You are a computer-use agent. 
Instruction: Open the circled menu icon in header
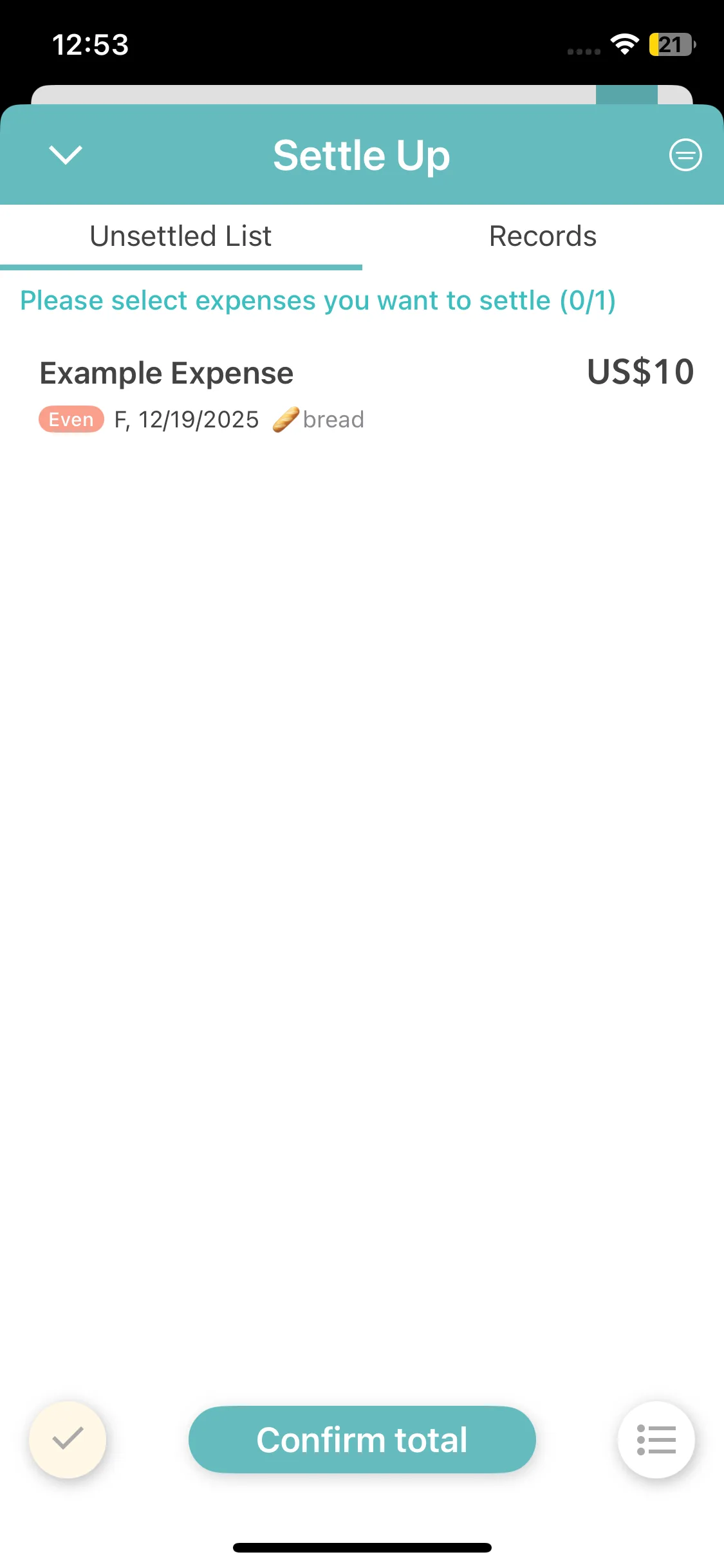click(x=685, y=155)
